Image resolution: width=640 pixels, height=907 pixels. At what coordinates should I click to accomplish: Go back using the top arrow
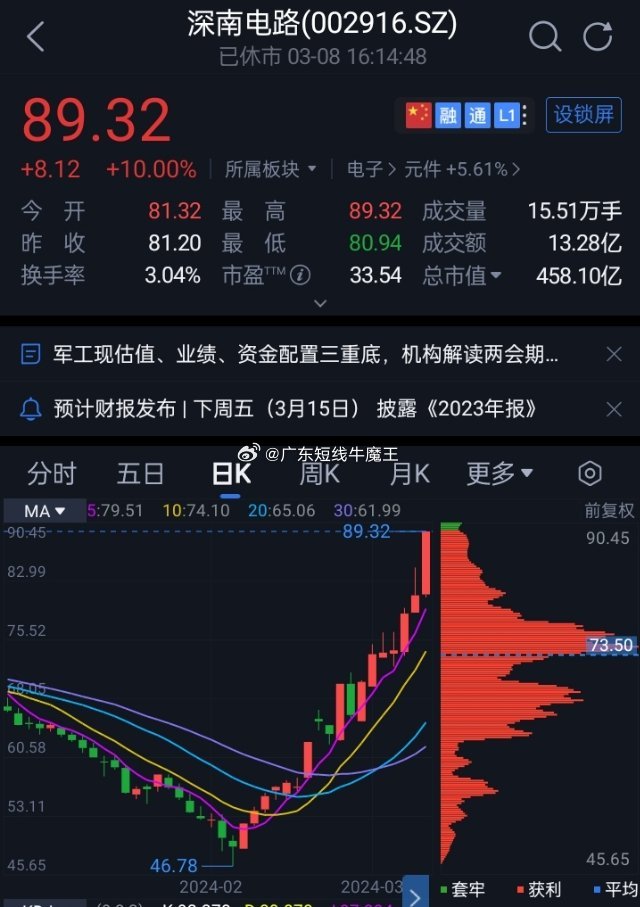click(x=36, y=37)
